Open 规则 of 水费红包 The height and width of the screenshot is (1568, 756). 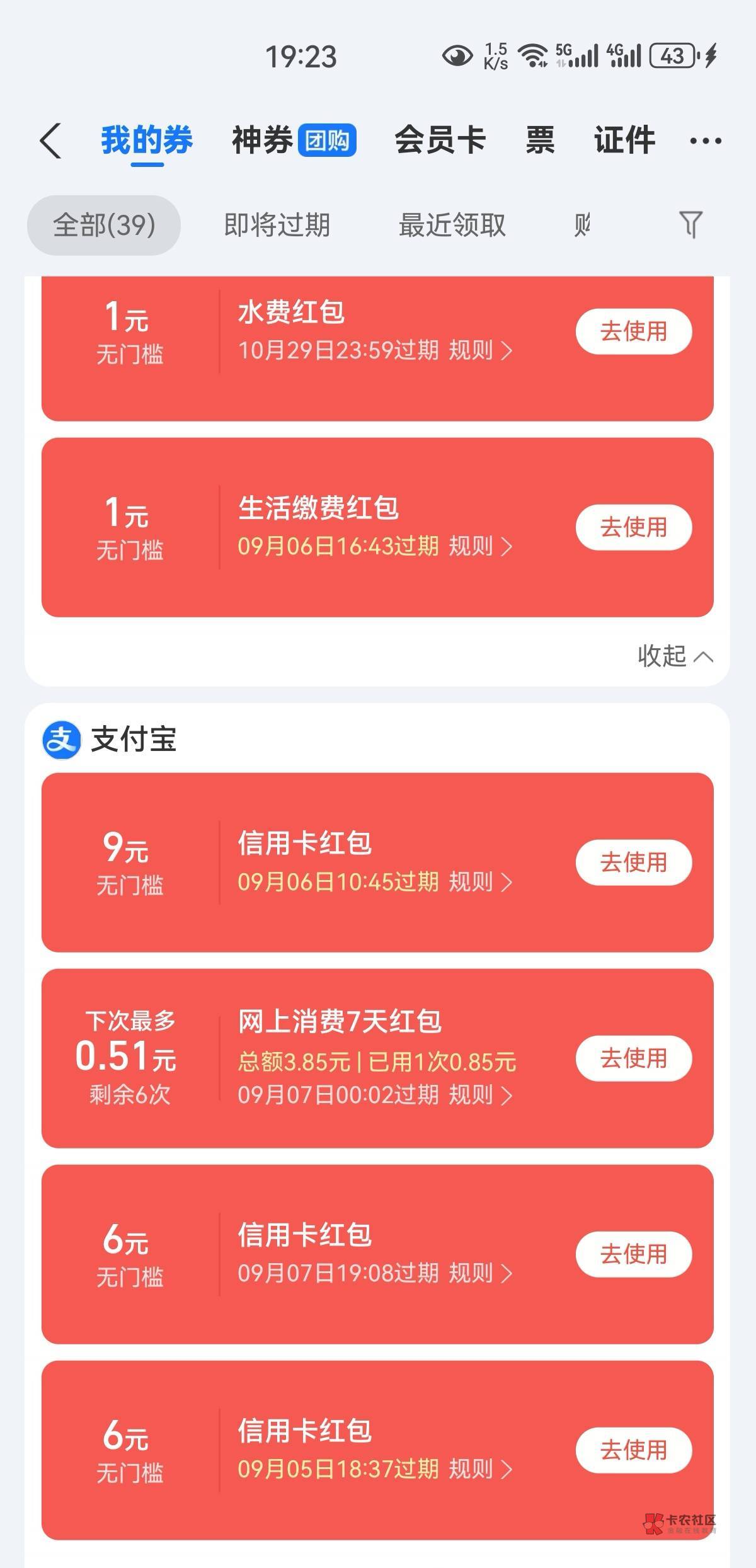481,350
